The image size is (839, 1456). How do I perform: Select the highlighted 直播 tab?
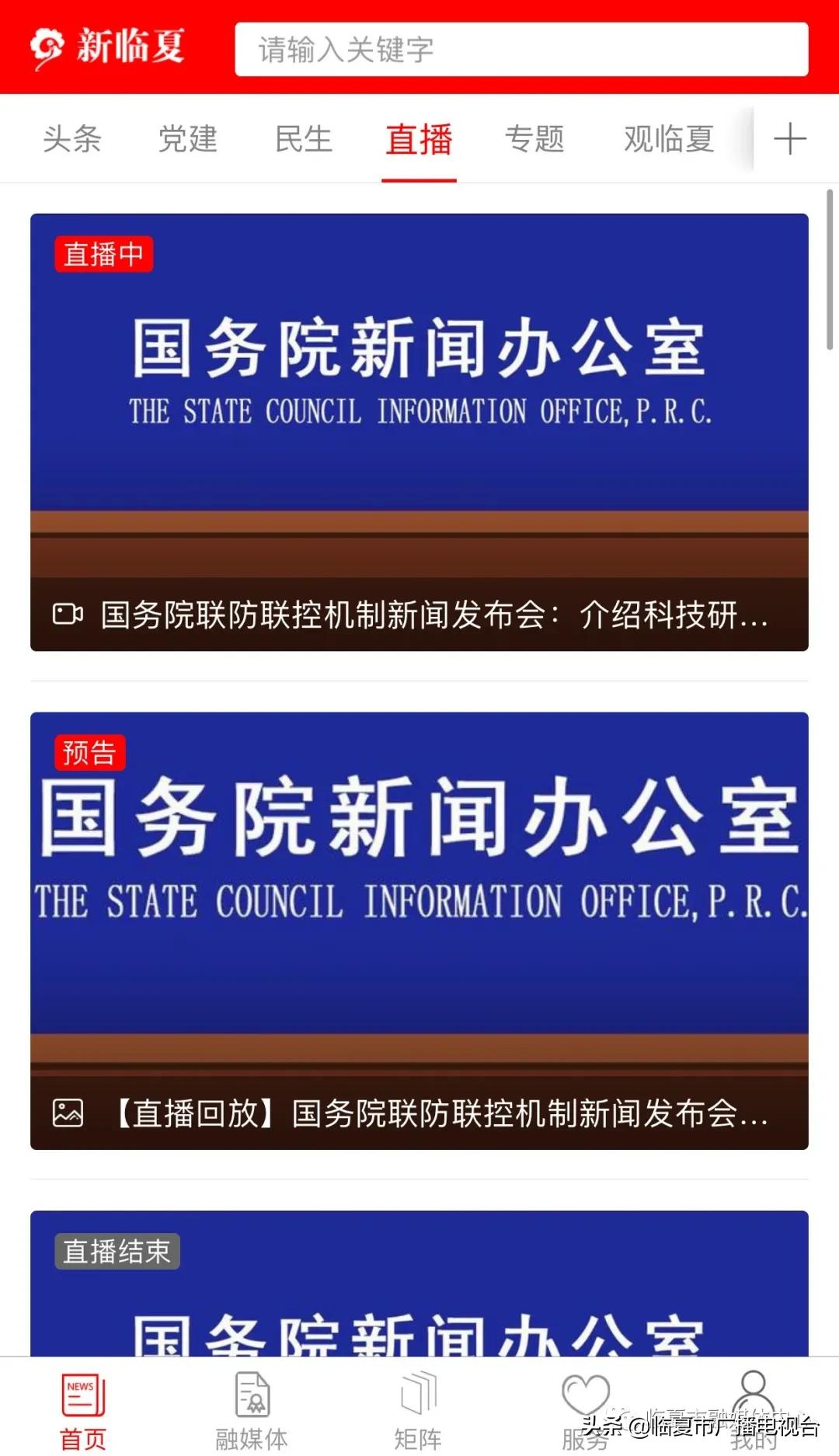[x=418, y=140]
